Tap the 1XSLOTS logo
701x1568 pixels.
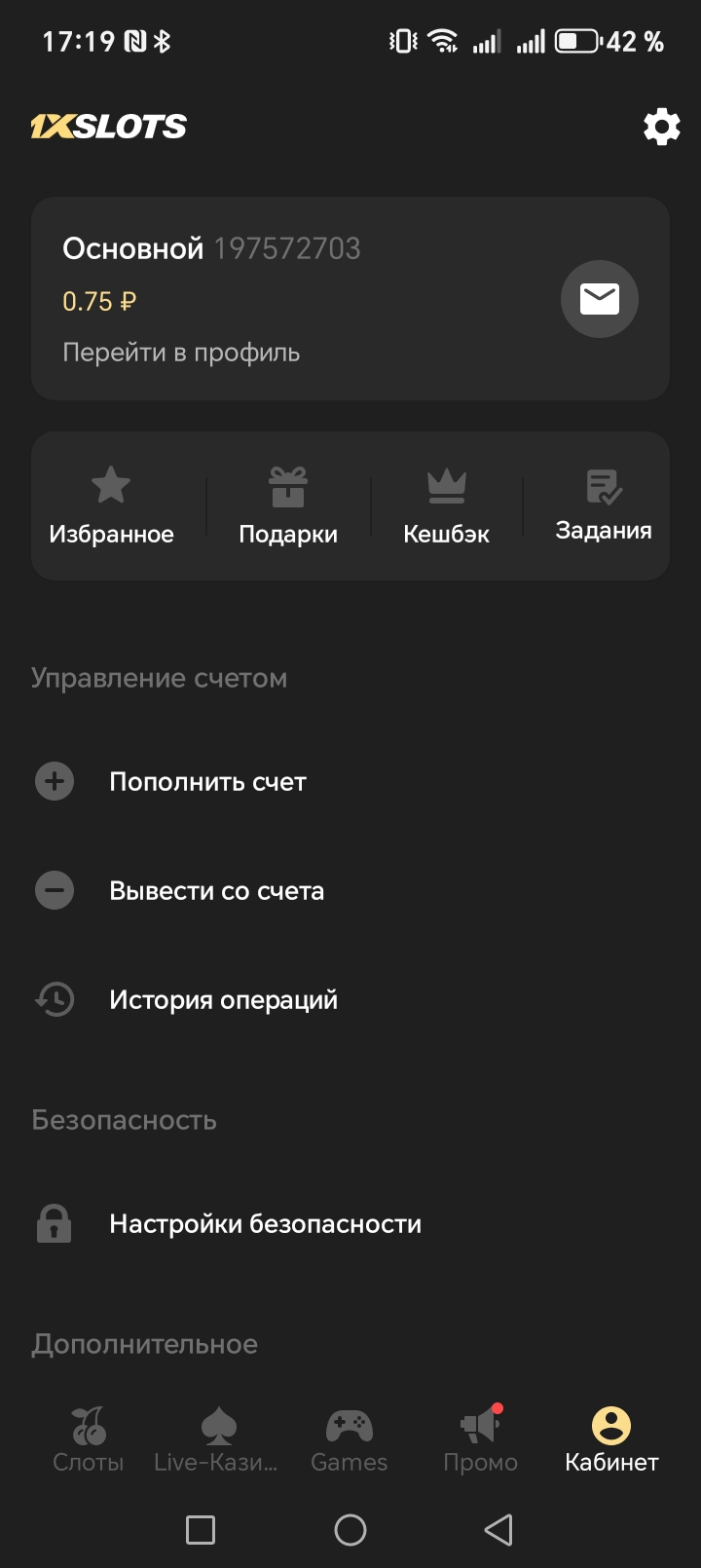[x=107, y=126]
